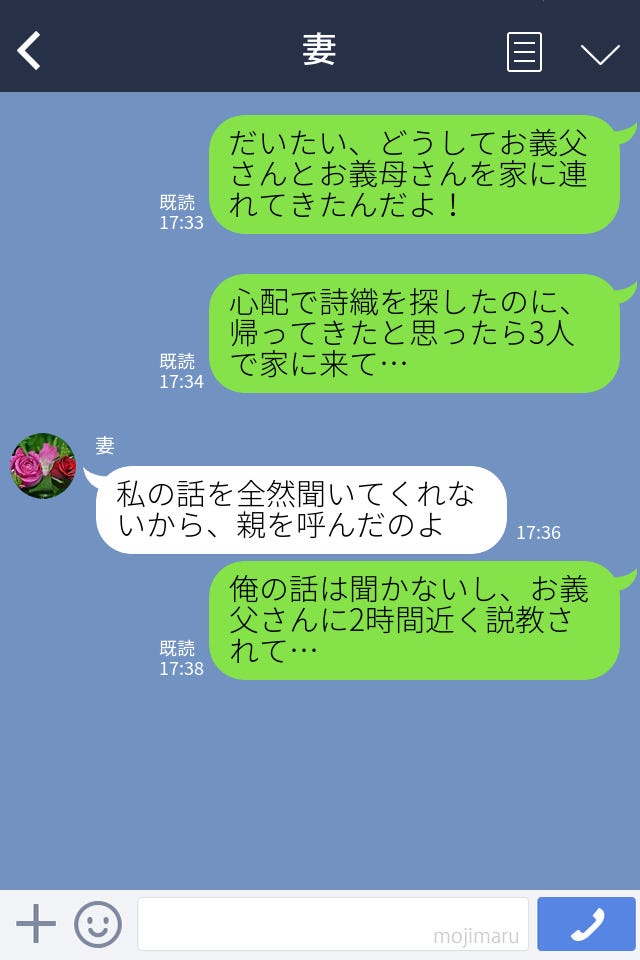
Task: Open the plus attachment menu
Action: (36, 923)
